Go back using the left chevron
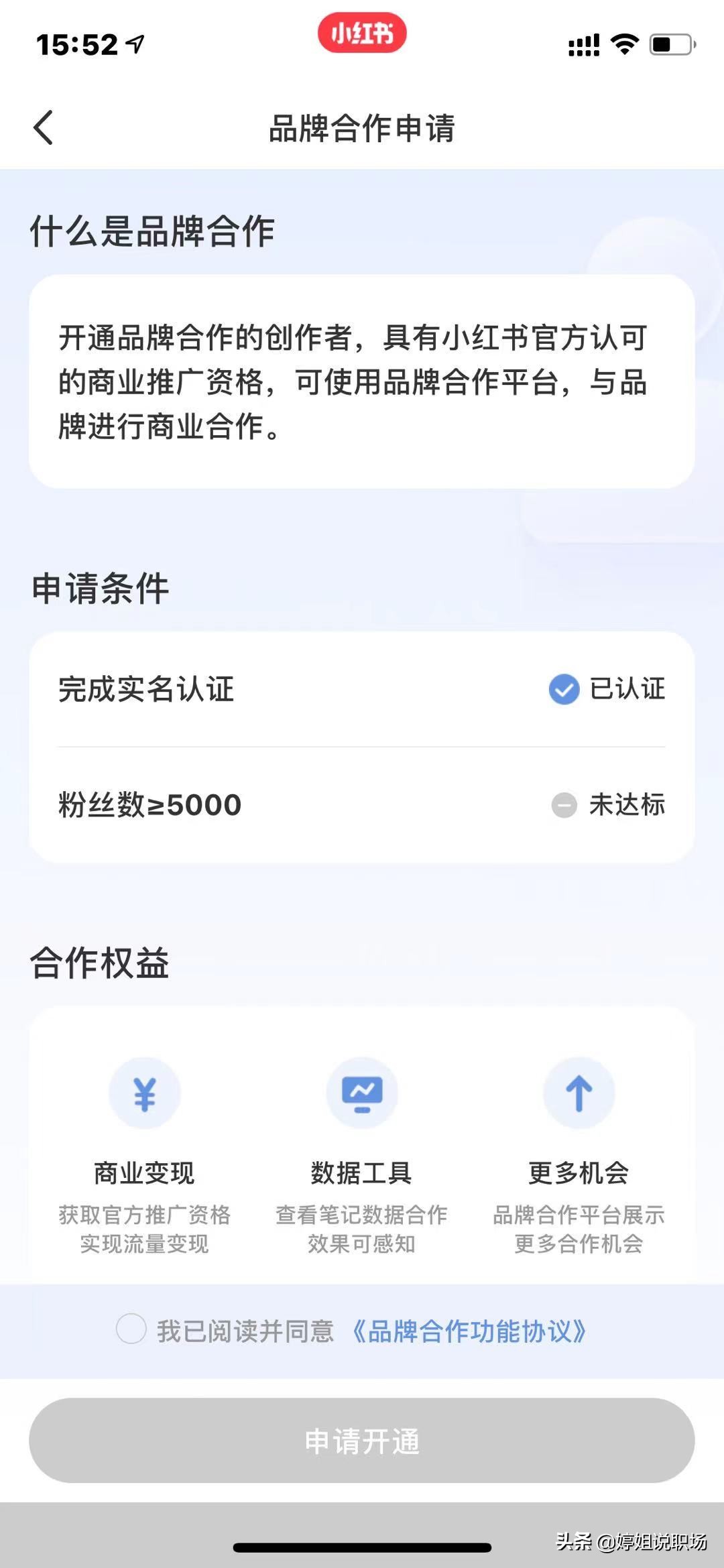The width and height of the screenshot is (724, 1568). tap(43, 127)
